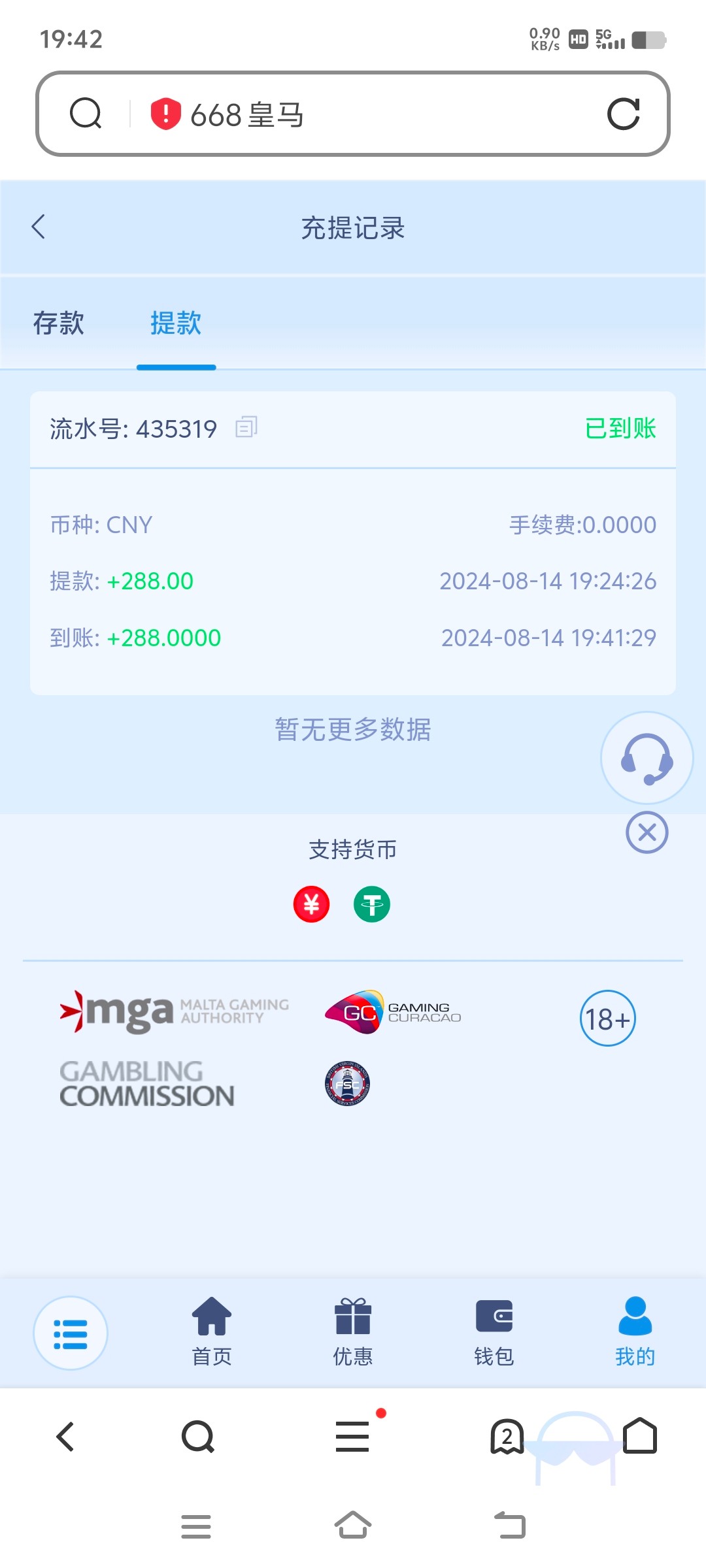This screenshot has height=1568, width=706.
Task: Go to 首页 in bottom navigation
Action: coord(212,1331)
